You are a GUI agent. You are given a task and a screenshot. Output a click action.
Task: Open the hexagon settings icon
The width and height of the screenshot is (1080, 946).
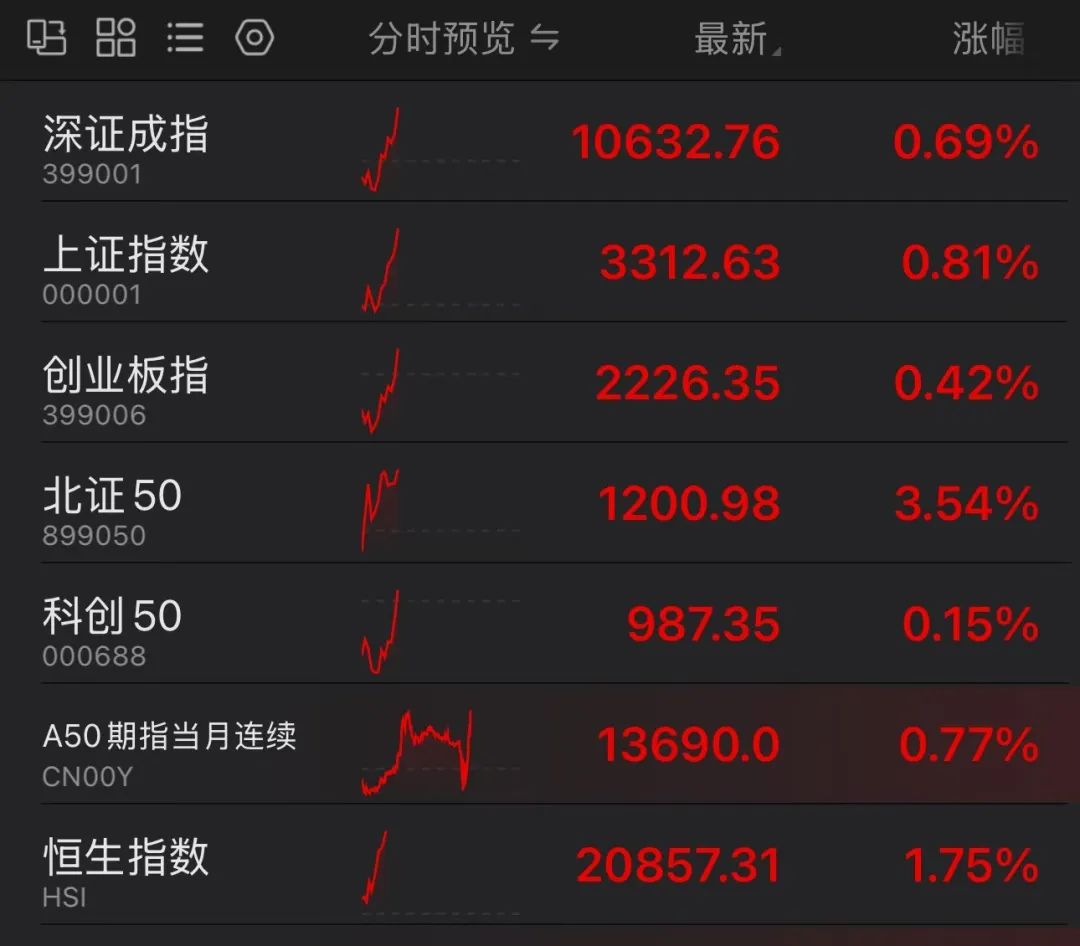[254, 38]
